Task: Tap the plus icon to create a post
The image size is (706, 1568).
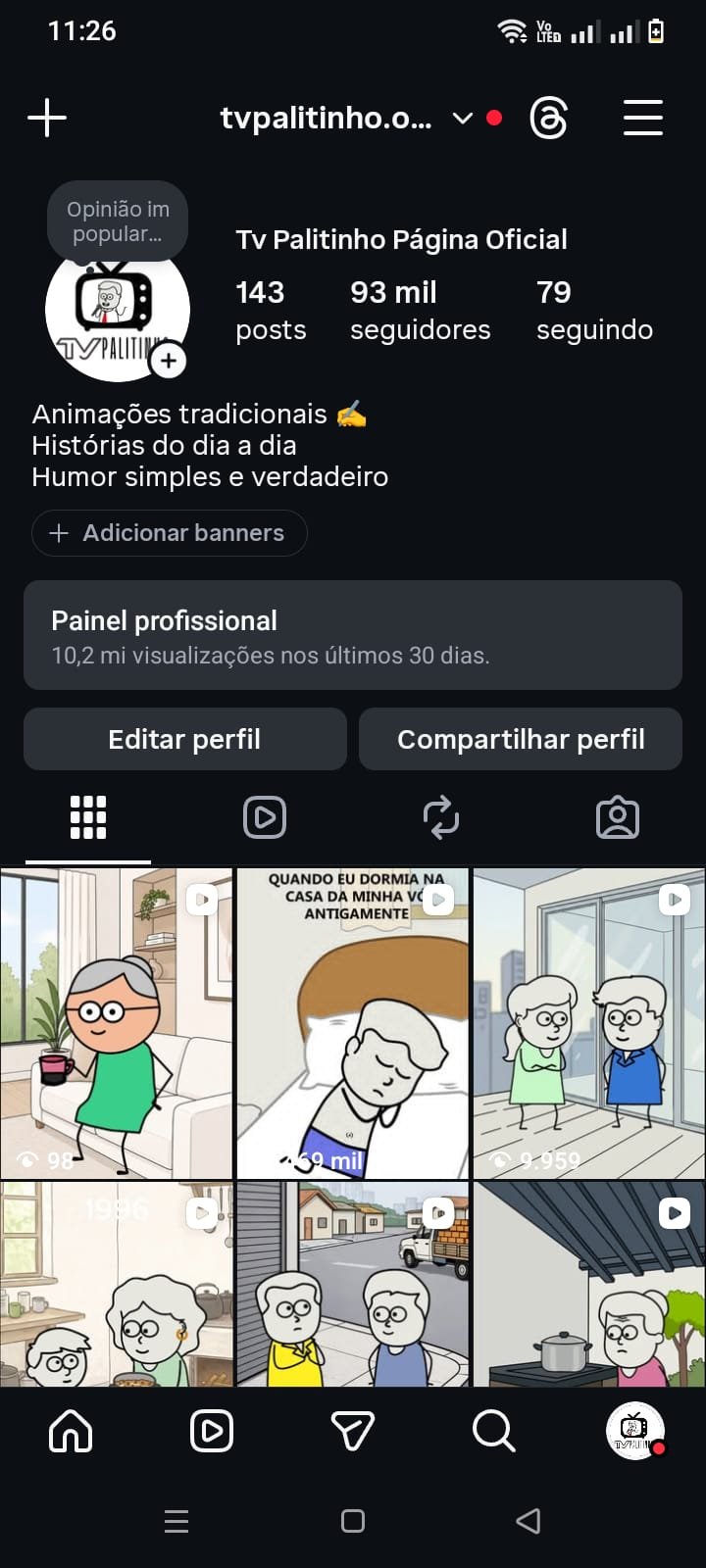Action: click(46, 119)
